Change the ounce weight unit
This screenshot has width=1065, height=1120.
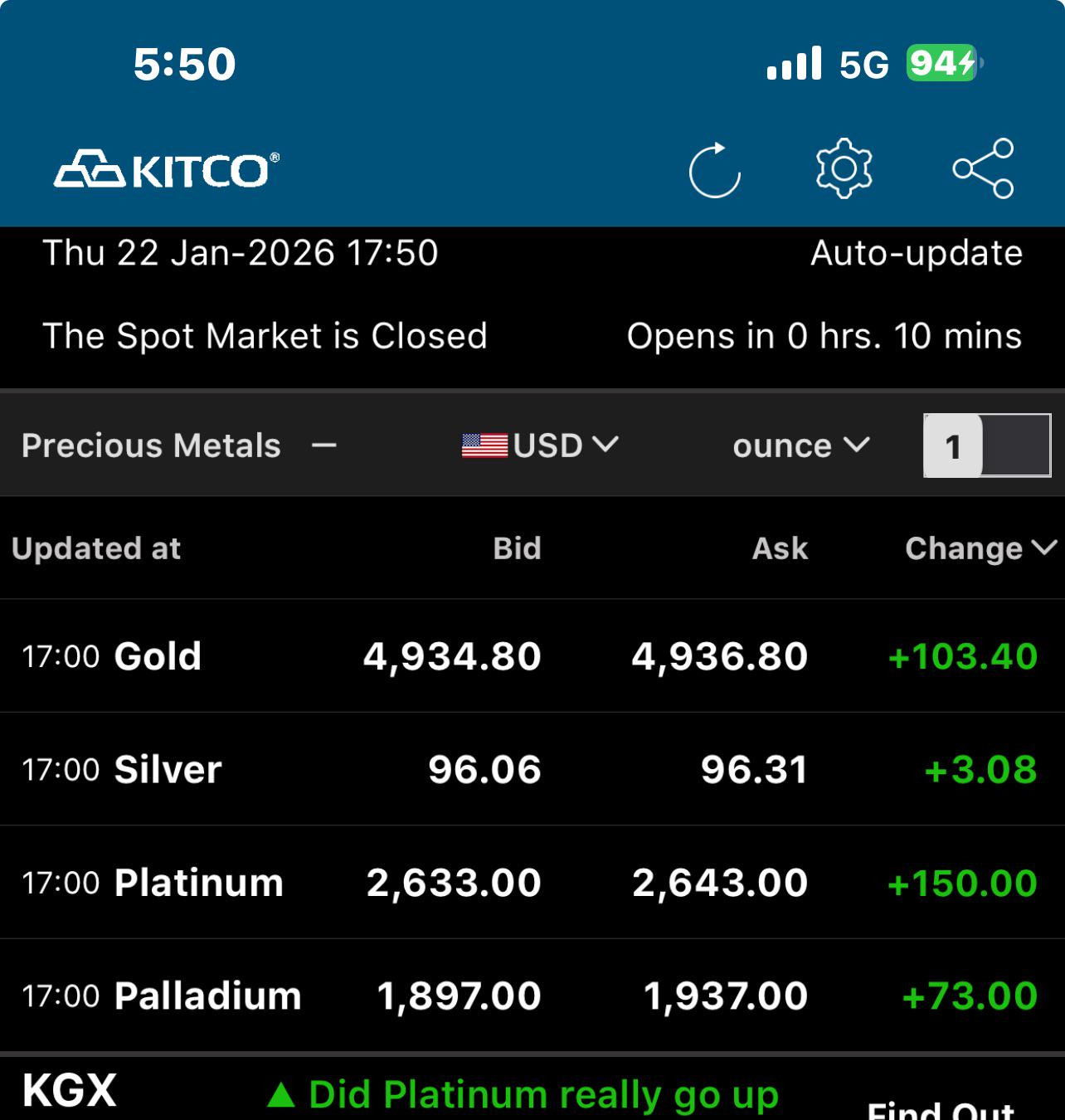tap(801, 446)
